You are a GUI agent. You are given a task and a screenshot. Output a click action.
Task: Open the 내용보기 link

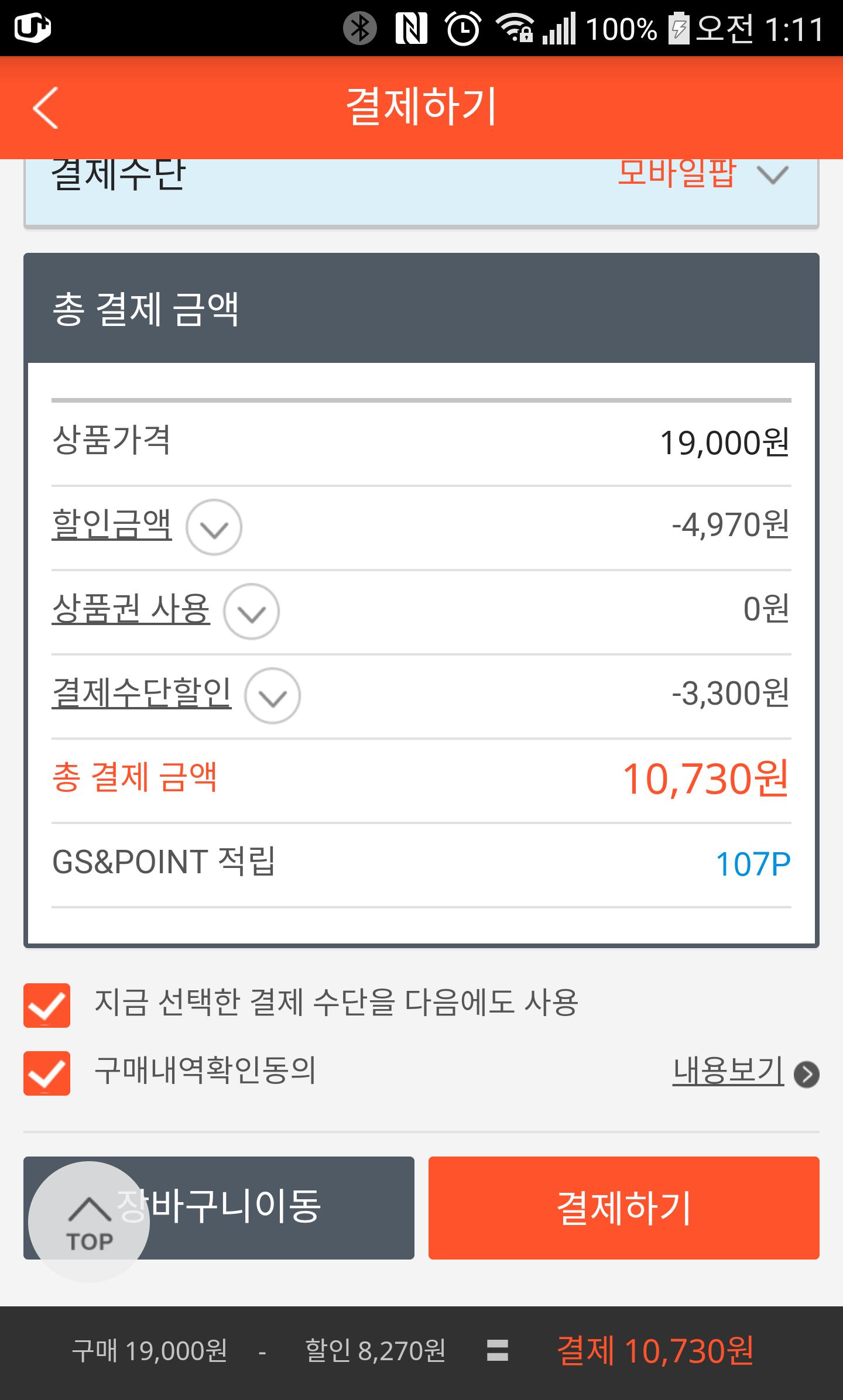coord(745,1072)
